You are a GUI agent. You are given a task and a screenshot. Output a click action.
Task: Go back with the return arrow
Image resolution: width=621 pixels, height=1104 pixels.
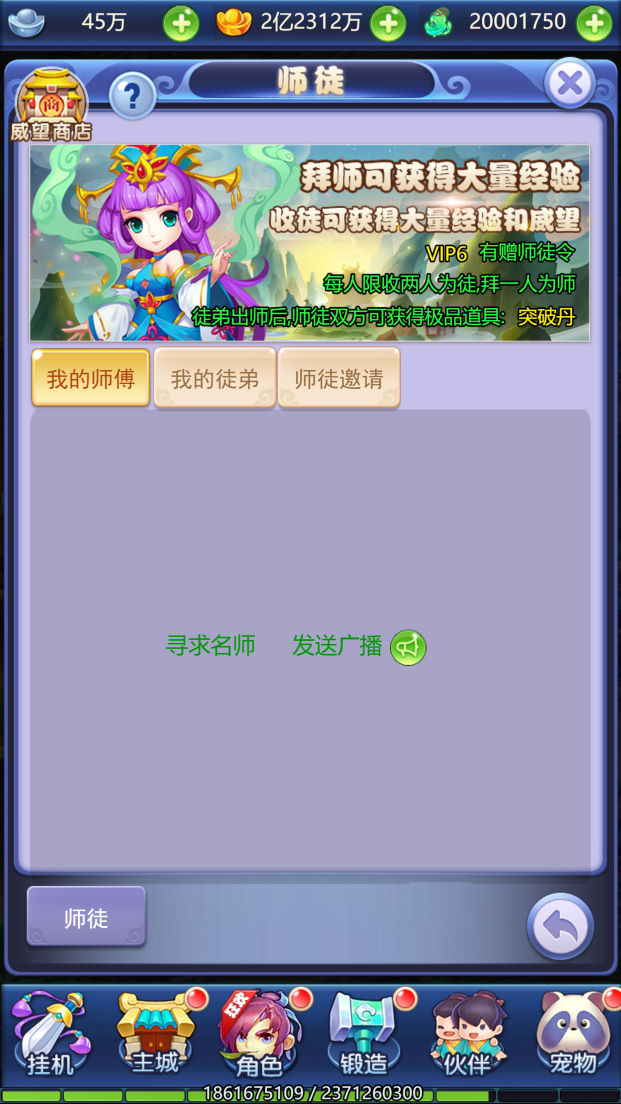(560, 927)
